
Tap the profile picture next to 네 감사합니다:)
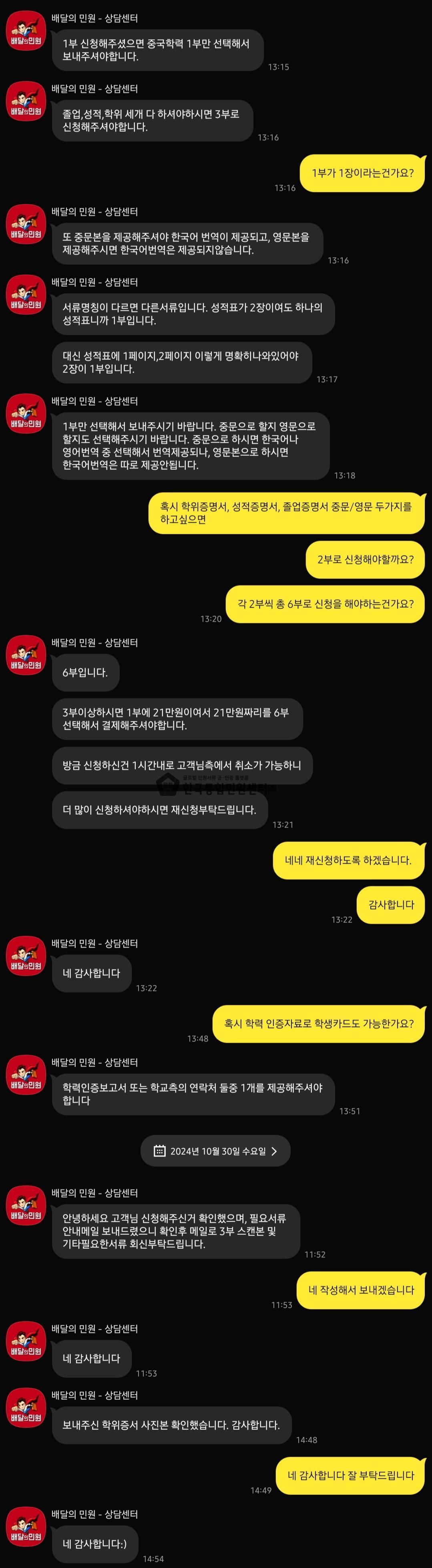pos(26,1527)
